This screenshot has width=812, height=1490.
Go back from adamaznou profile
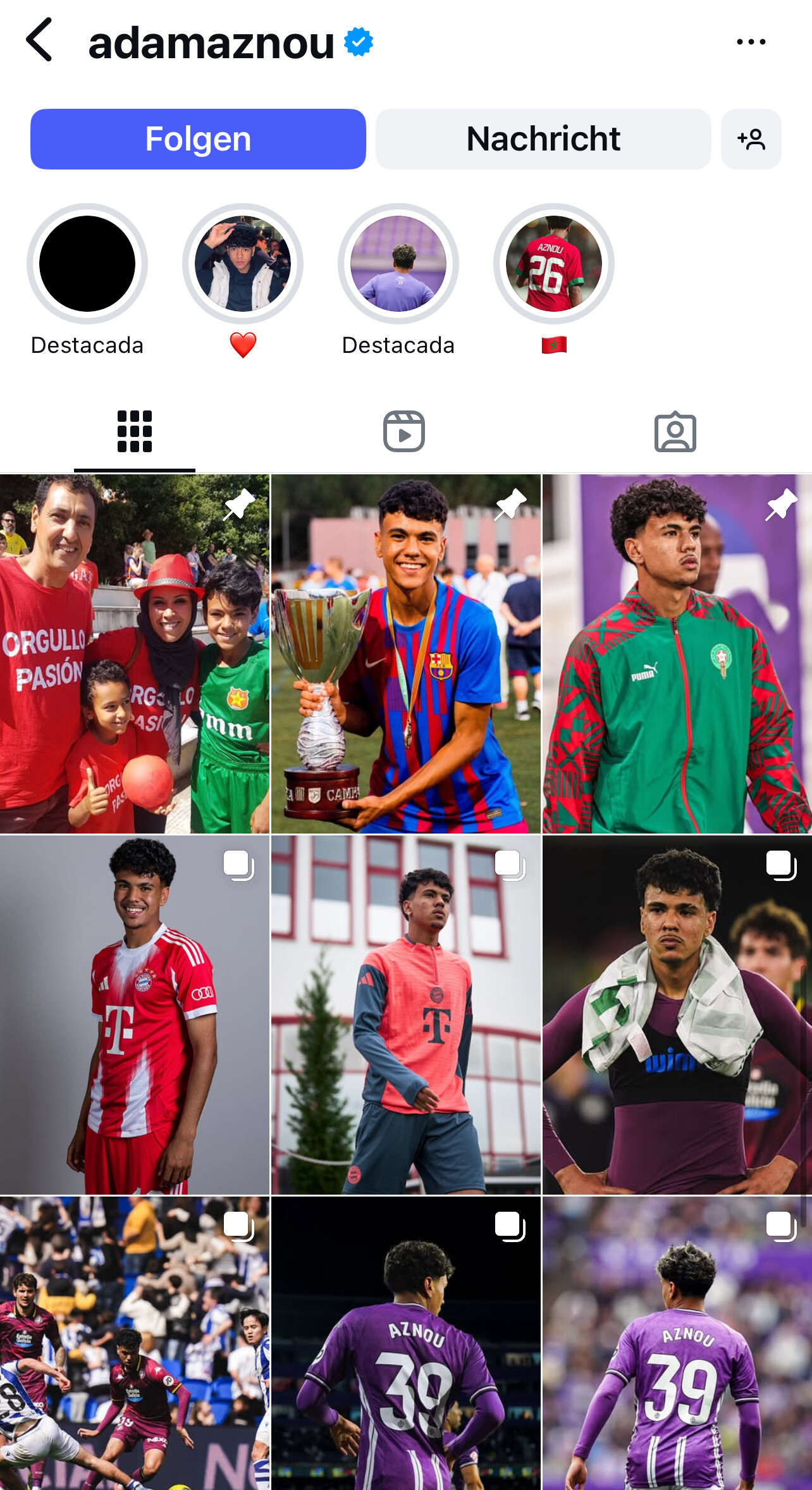[39, 40]
